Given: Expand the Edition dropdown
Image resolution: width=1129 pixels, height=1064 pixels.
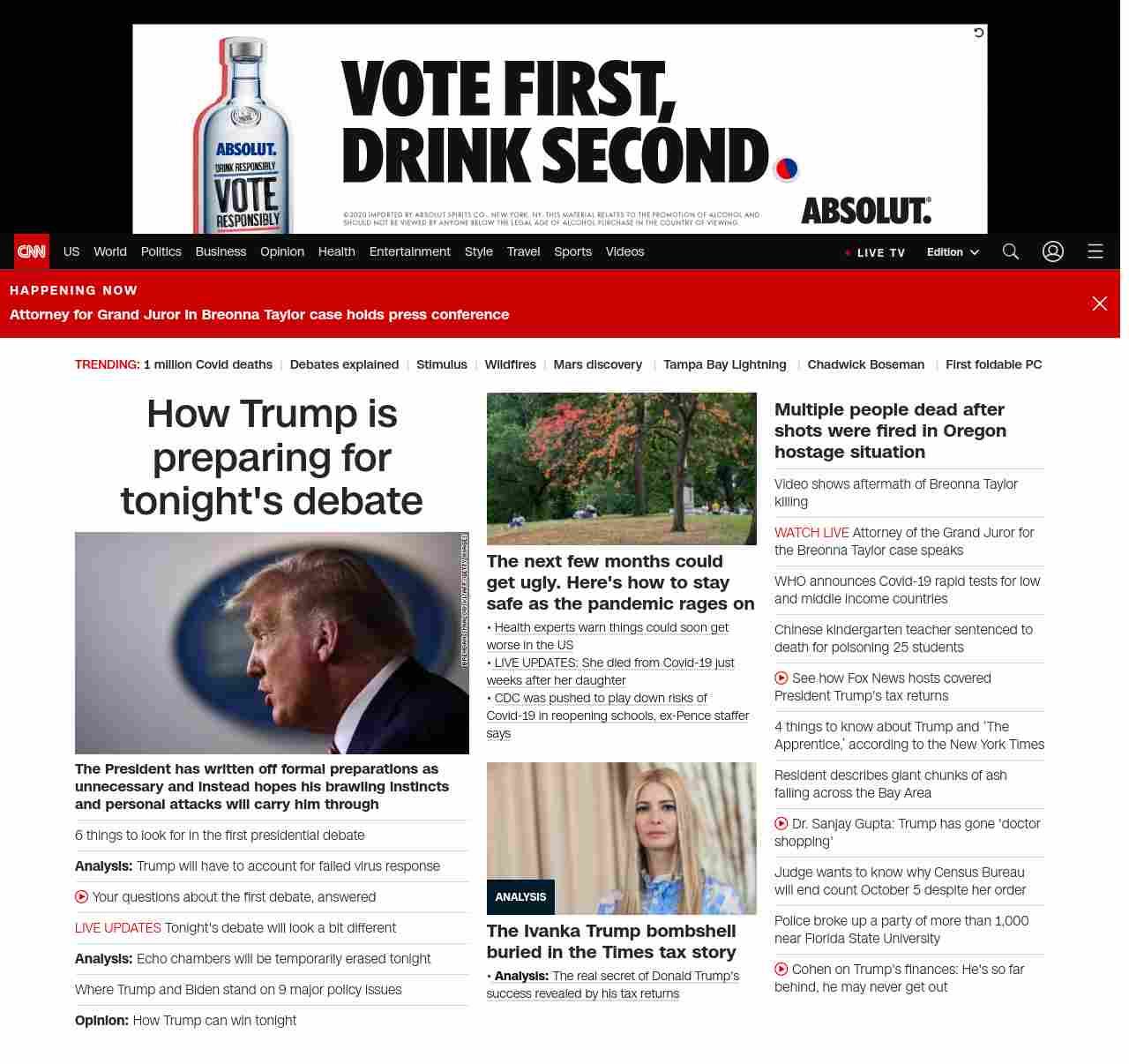Looking at the screenshot, I should [x=953, y=251].
